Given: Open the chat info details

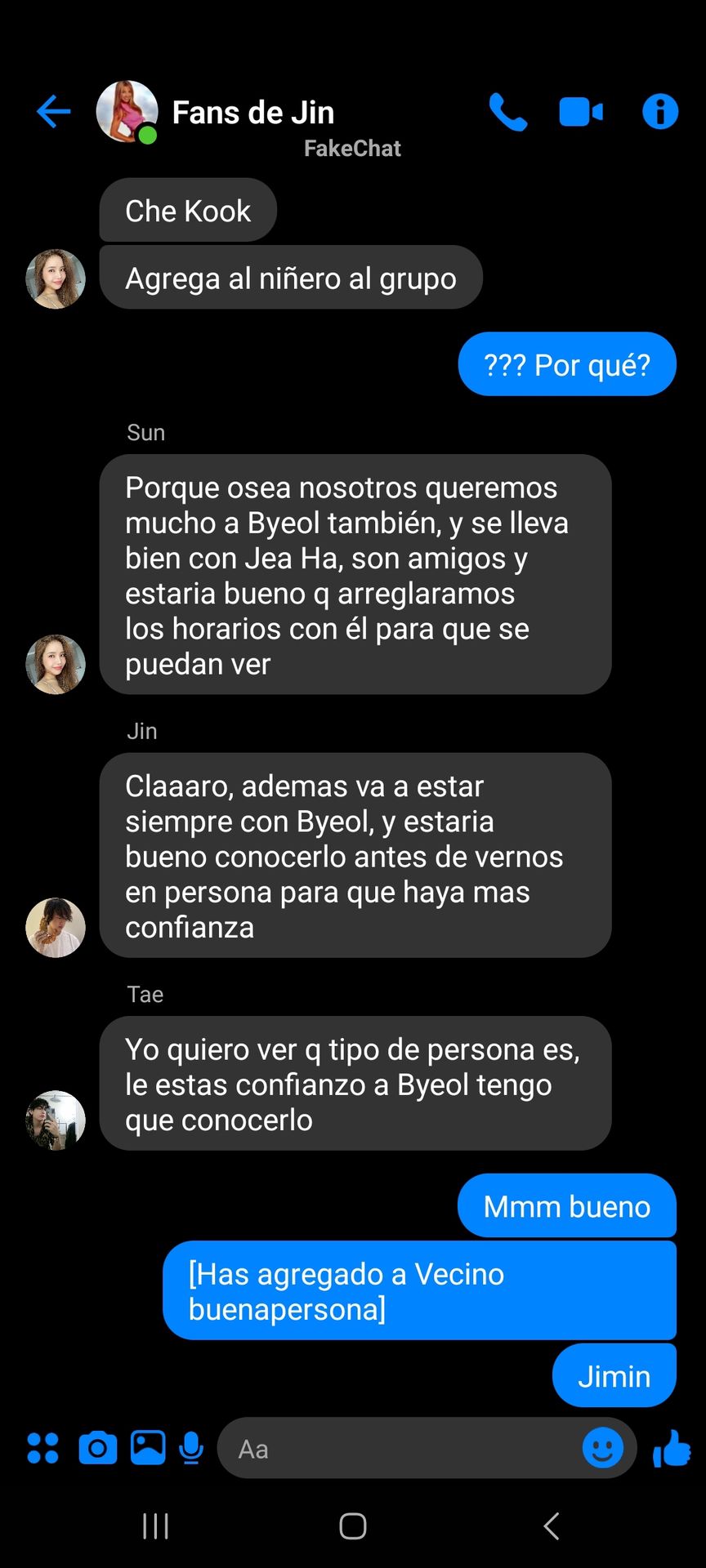Looking at the screenshot, I should click(660, 112).
